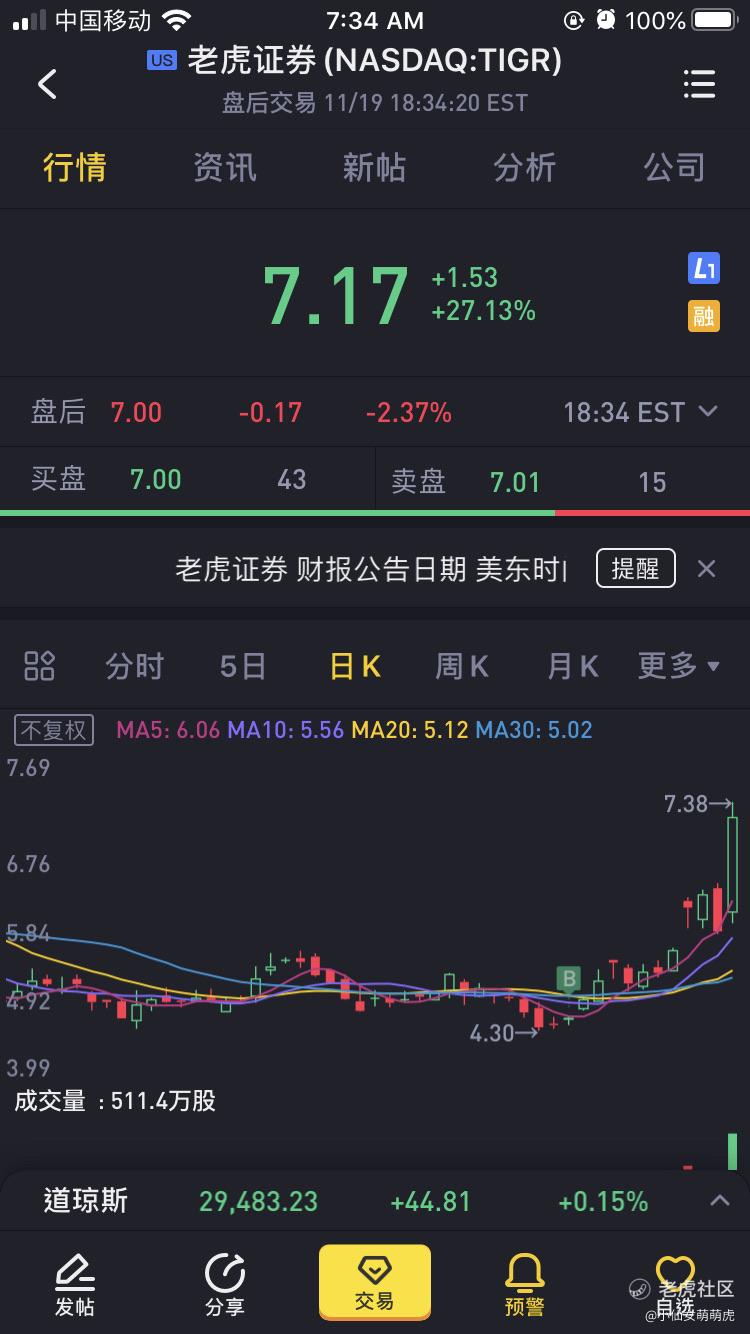Expand the 18:34 EST after-hours dropdown
750x1334 pixels.
[640, 412]
